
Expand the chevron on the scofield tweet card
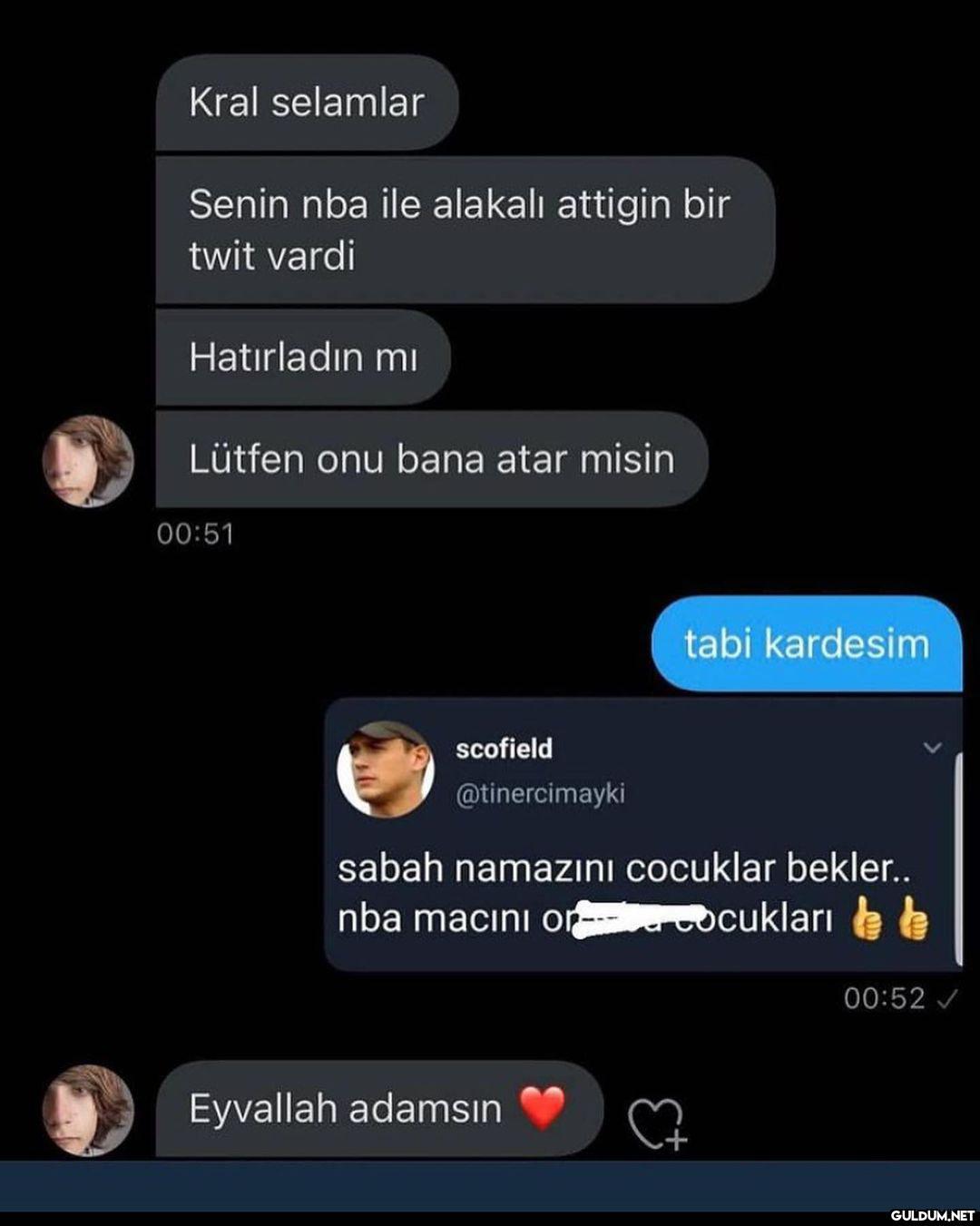(932, 748)
